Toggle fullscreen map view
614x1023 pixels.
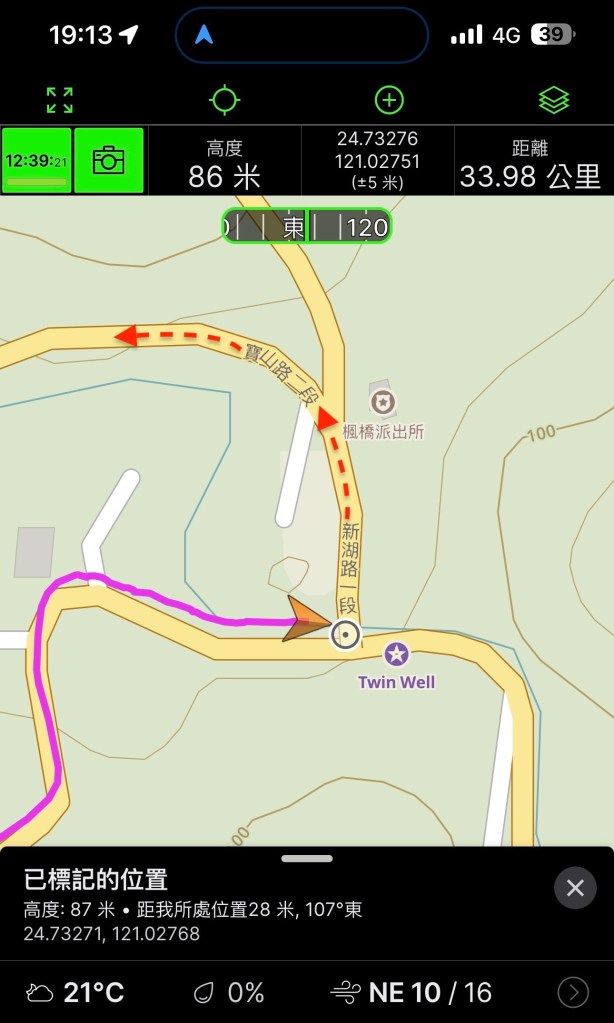pos(60,100)
